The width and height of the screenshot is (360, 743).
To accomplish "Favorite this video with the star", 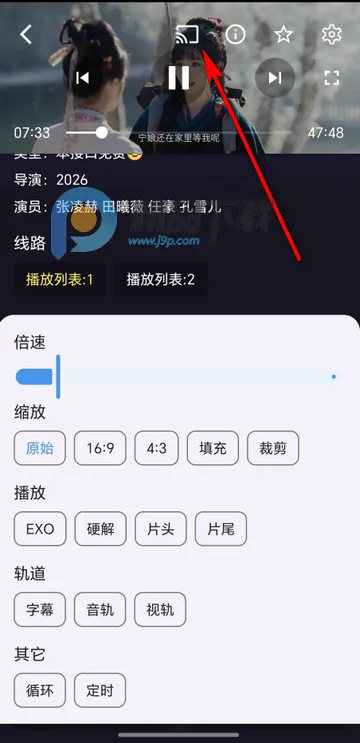I will pos(283,34).
